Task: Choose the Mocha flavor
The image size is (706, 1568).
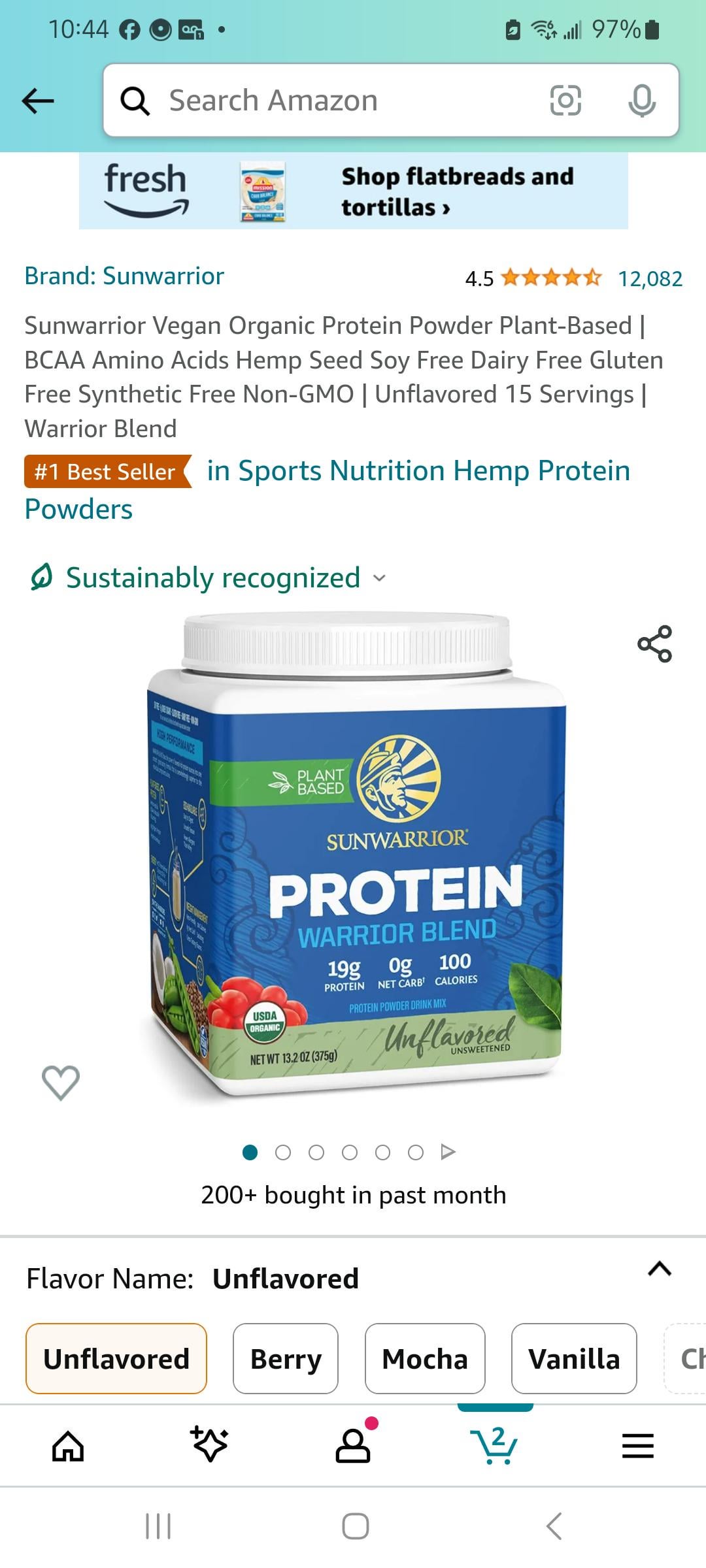Action: coord(425,1359)
